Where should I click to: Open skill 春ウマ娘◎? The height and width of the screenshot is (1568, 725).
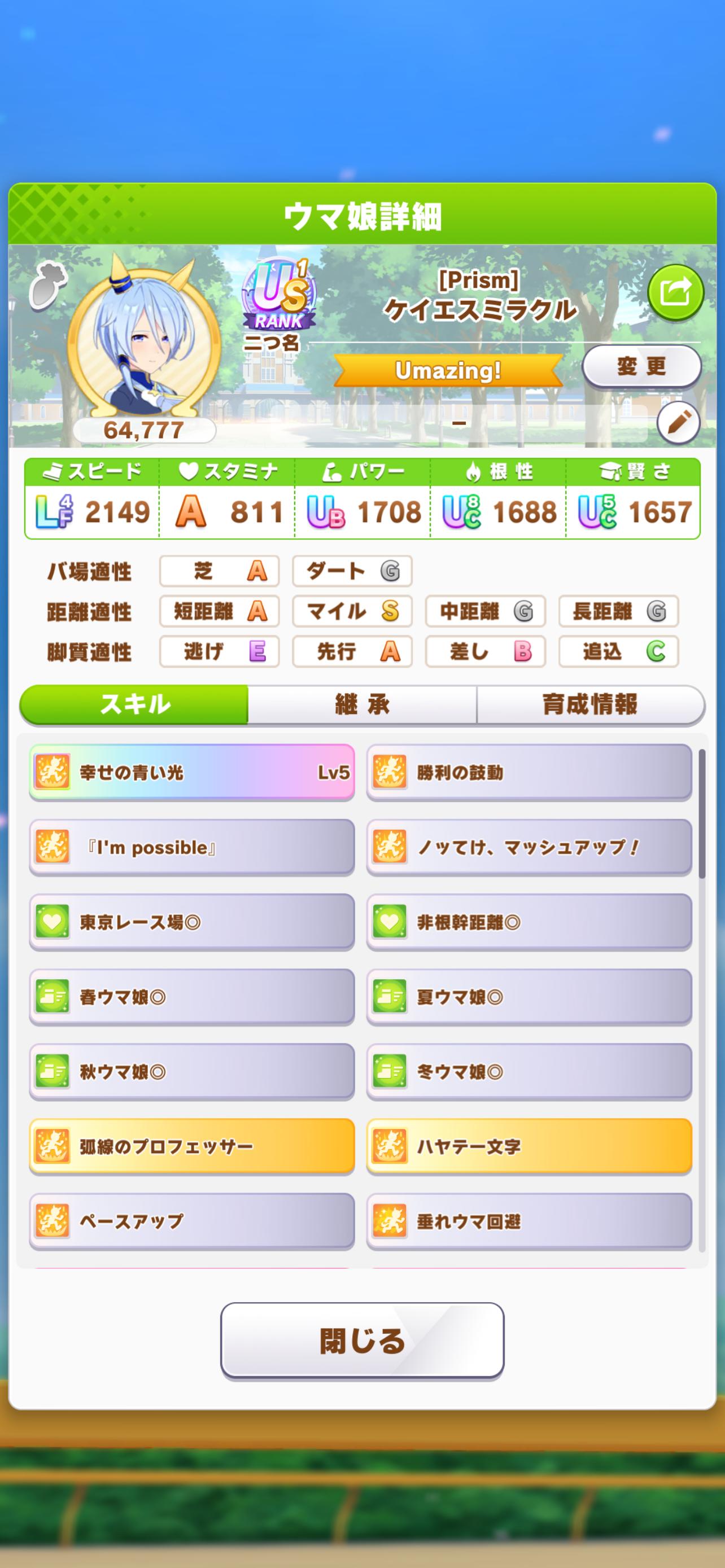[x=192, y=997]
